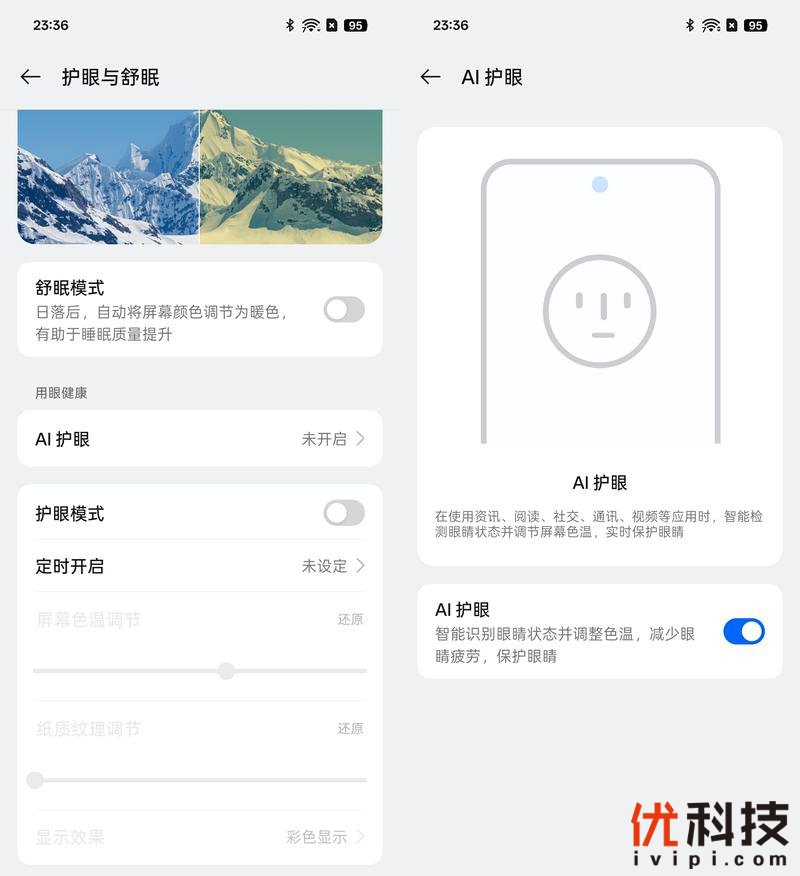This screenshot has height=876, width=800.
Task: Go back from the AI 护眼 detail page
Action: pyautogui.click(x=430, y=77)
